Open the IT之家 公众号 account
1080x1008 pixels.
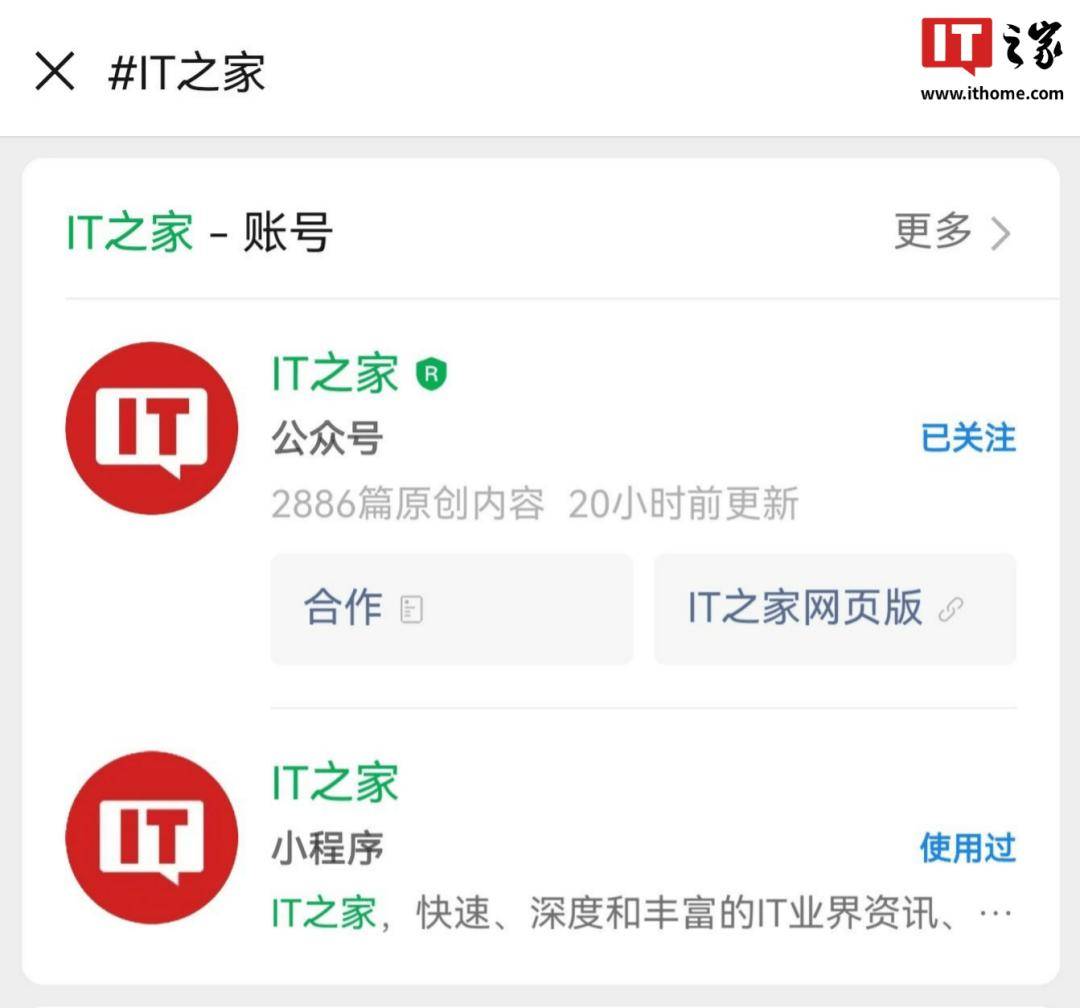(335, 375)
